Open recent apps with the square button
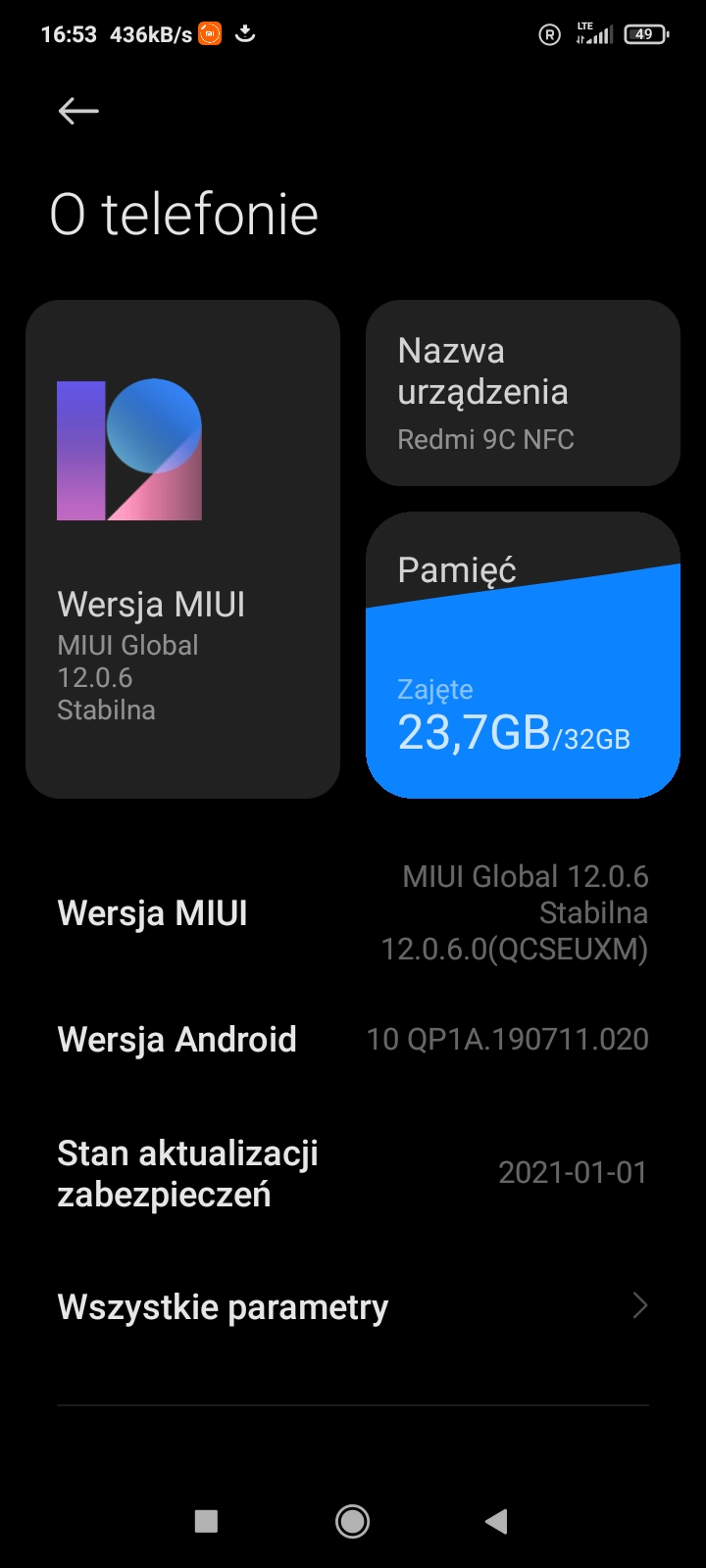 click(x=206, y=1521)
